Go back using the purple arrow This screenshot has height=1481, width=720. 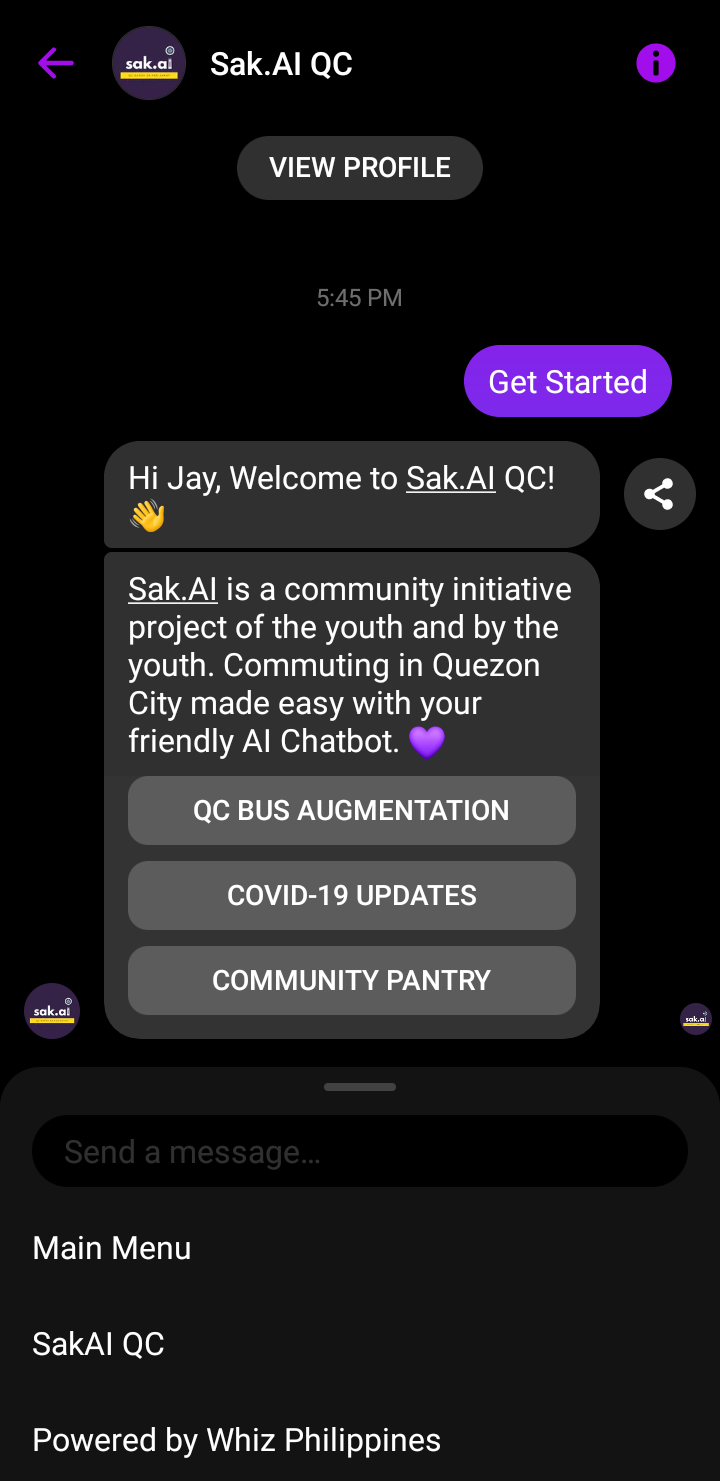tap(56, 64)
